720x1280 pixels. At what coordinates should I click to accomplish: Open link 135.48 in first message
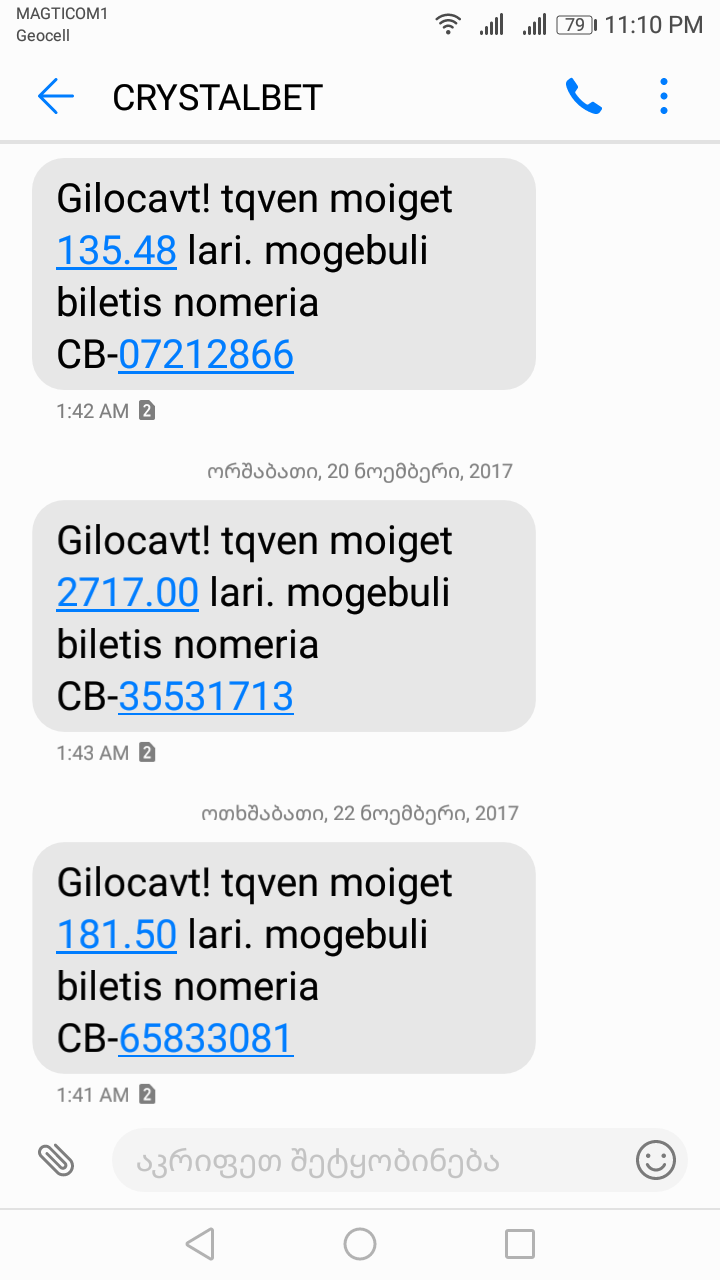(x=116, y=250)
